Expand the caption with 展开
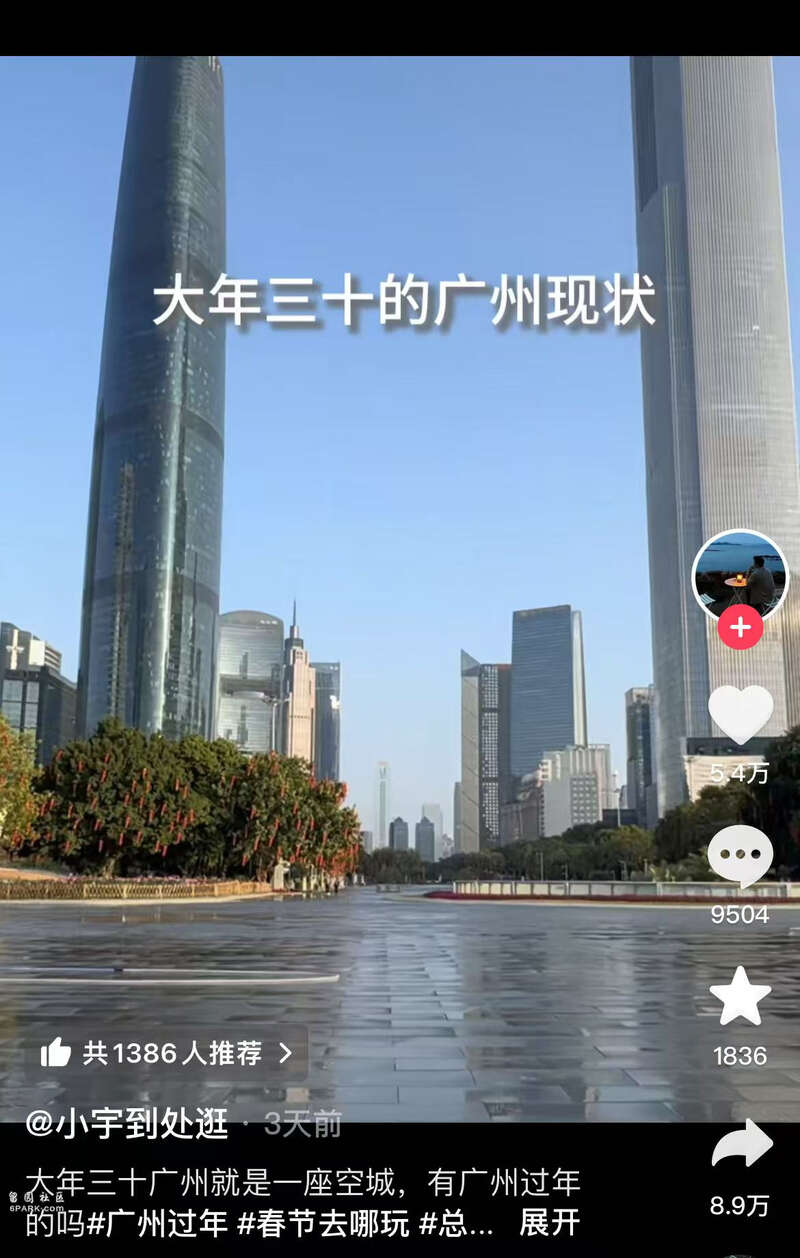 pyautogui.click(x=549, y=1223)
